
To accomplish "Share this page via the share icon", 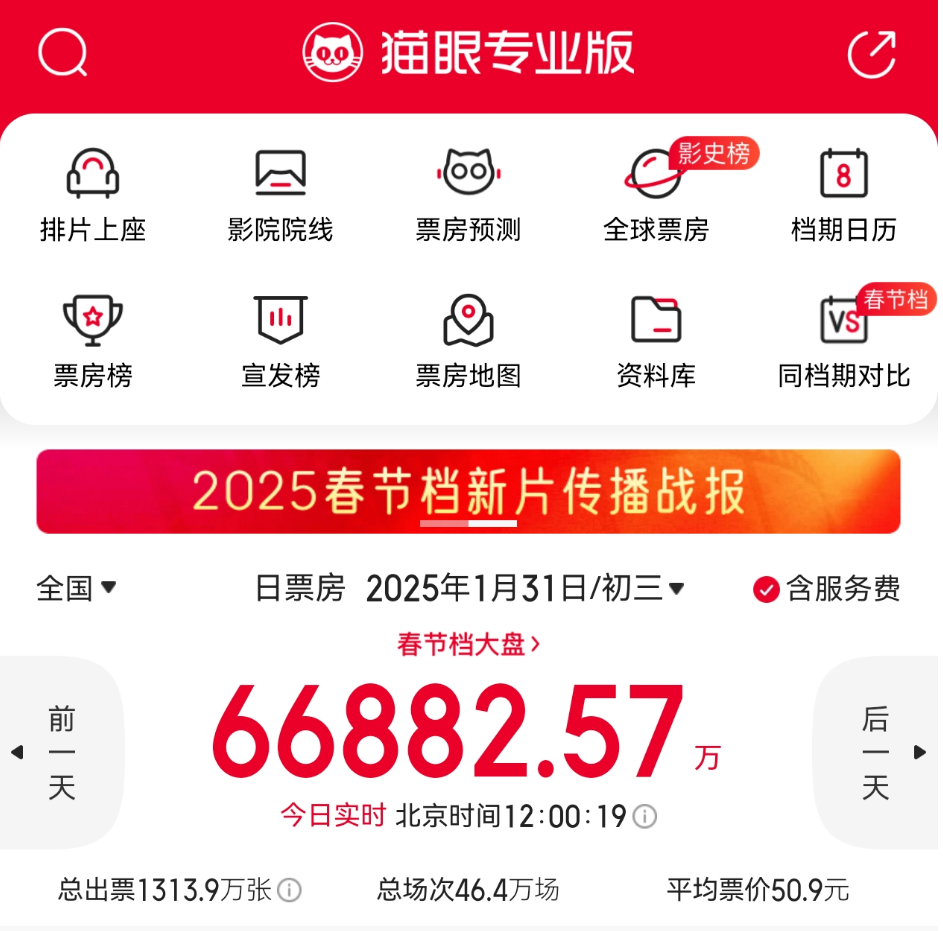I will coord(871,53).
